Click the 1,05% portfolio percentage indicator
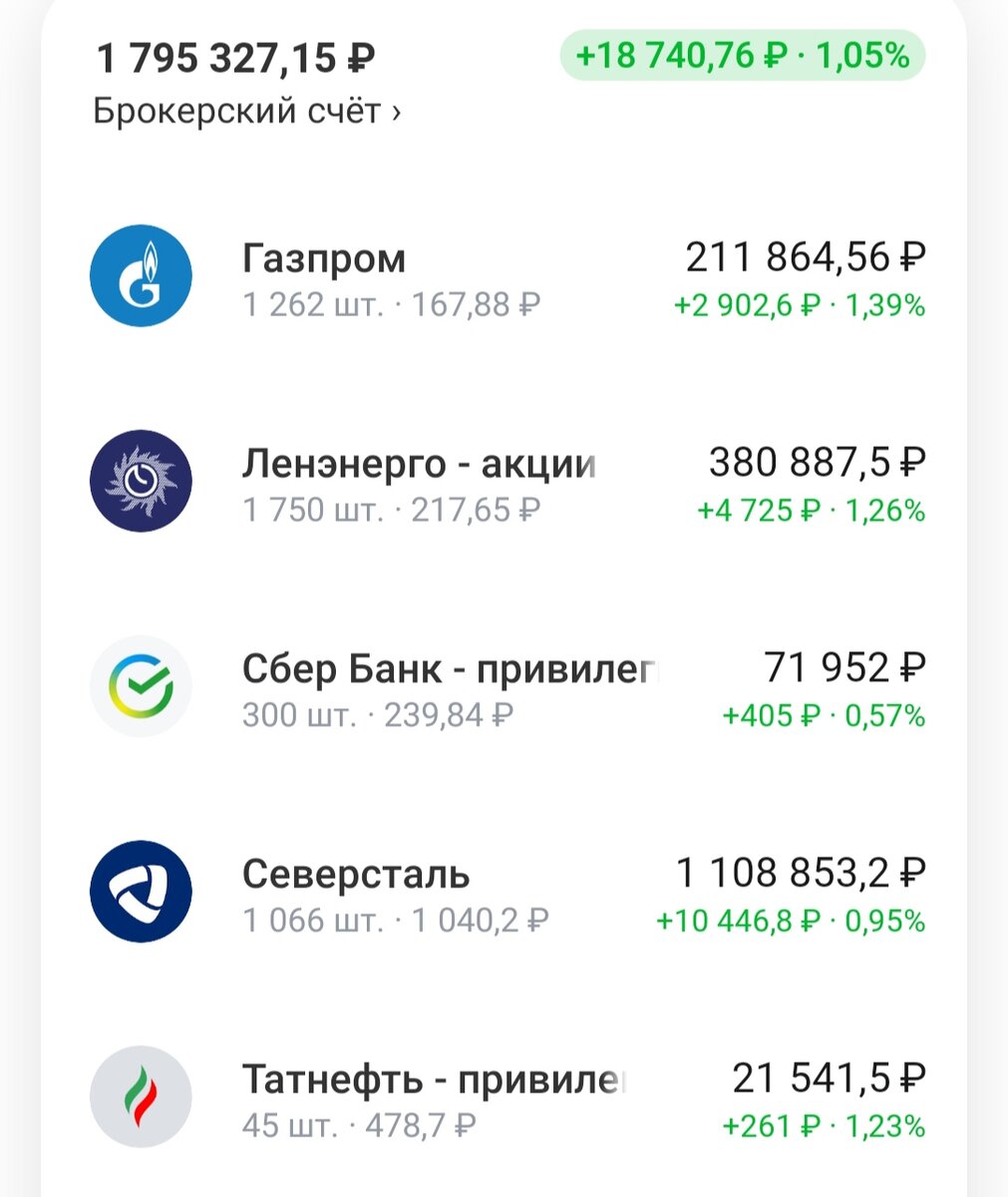Screen dimensions: 1008x1197 pos(863,57)
